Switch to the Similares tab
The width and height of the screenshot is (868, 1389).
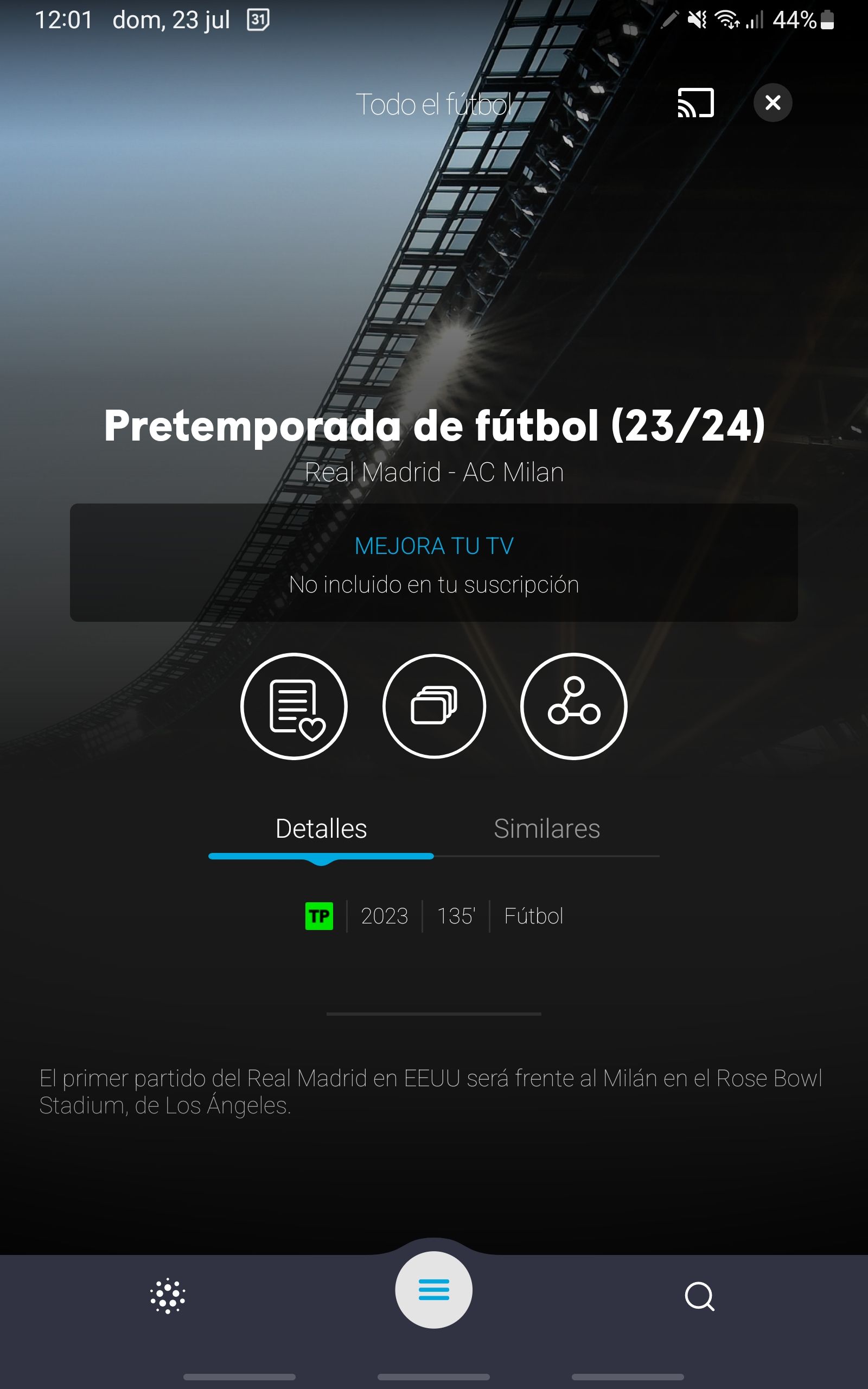(x=546, y=828)
